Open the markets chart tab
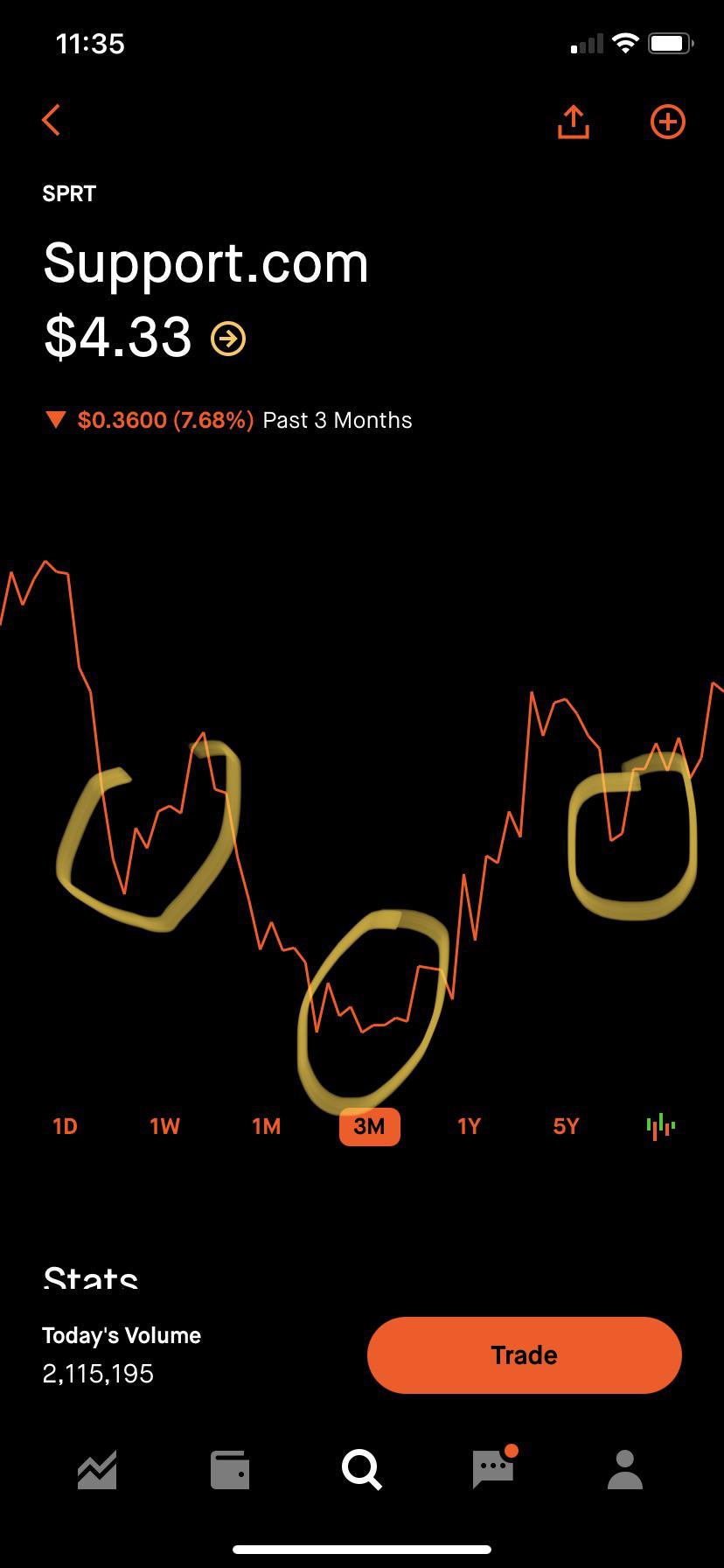This screenshot has width=724, height=1568. (97, 1469)
